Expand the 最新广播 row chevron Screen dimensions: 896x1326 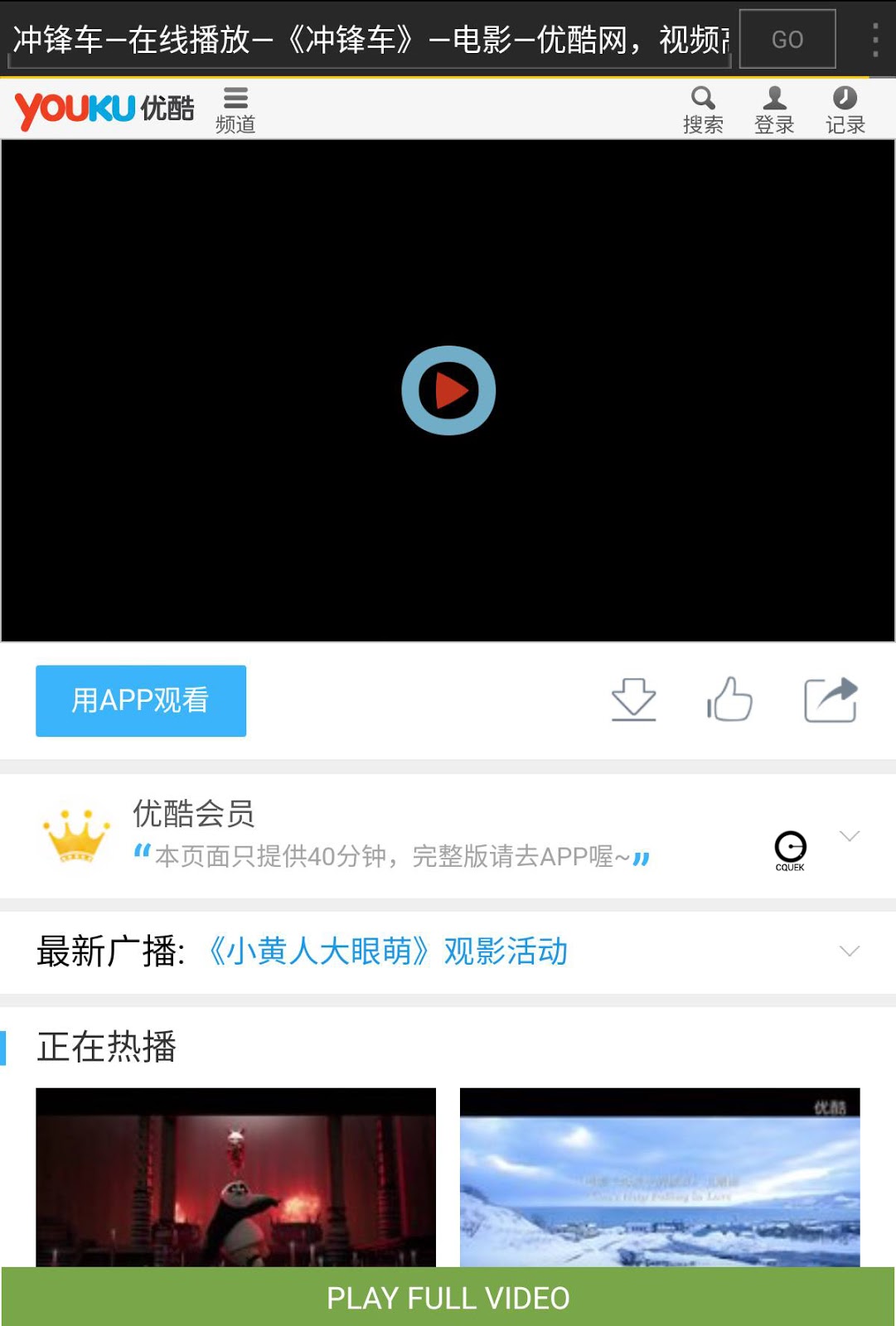[x=850, y=951]
